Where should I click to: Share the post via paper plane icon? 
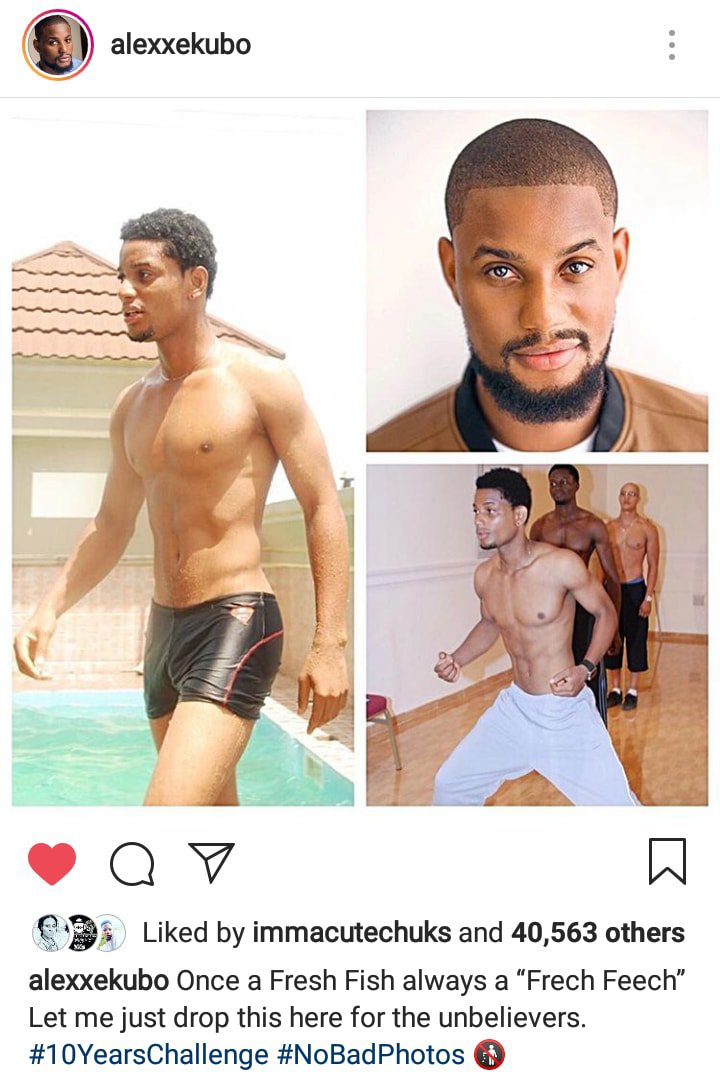coord(211,862)
